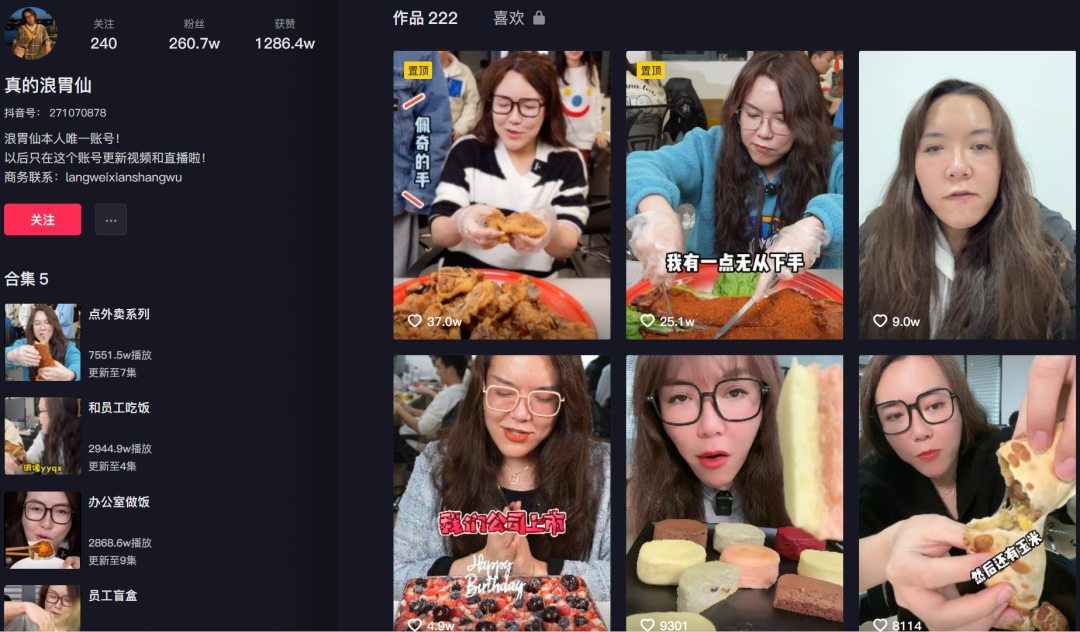The height and width of the screenshot is (632, 1080).
Task: Open the 点外卖系列 collection
Action: click(118, 314)
